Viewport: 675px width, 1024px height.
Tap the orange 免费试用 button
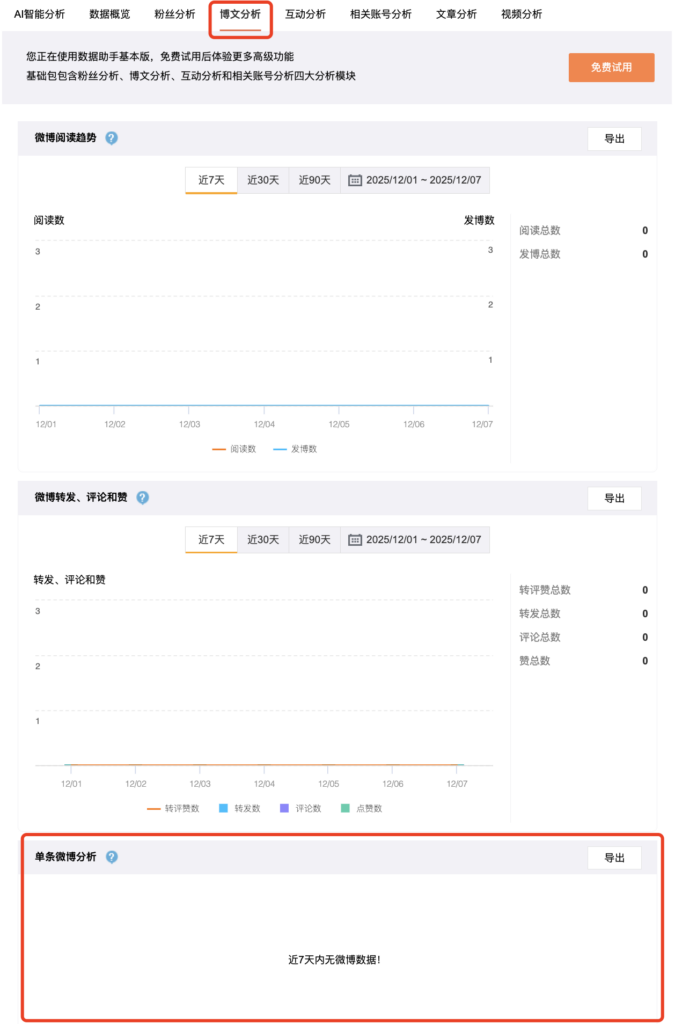pyautogui.click(x=611, y=67)
